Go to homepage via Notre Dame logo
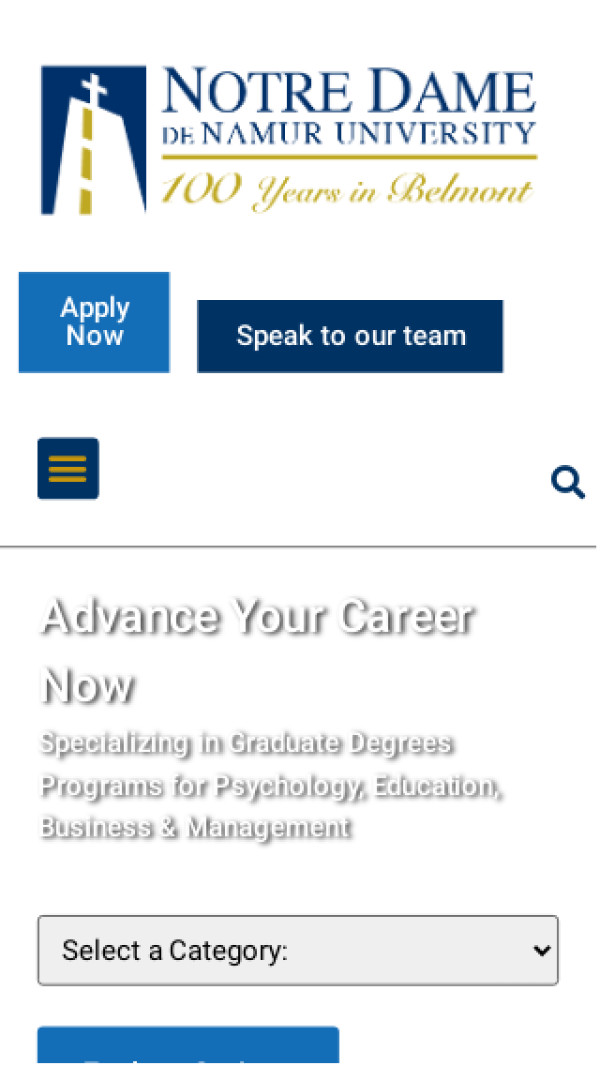The width and height of the screenshot is (600, 1065). click(288, 140)
